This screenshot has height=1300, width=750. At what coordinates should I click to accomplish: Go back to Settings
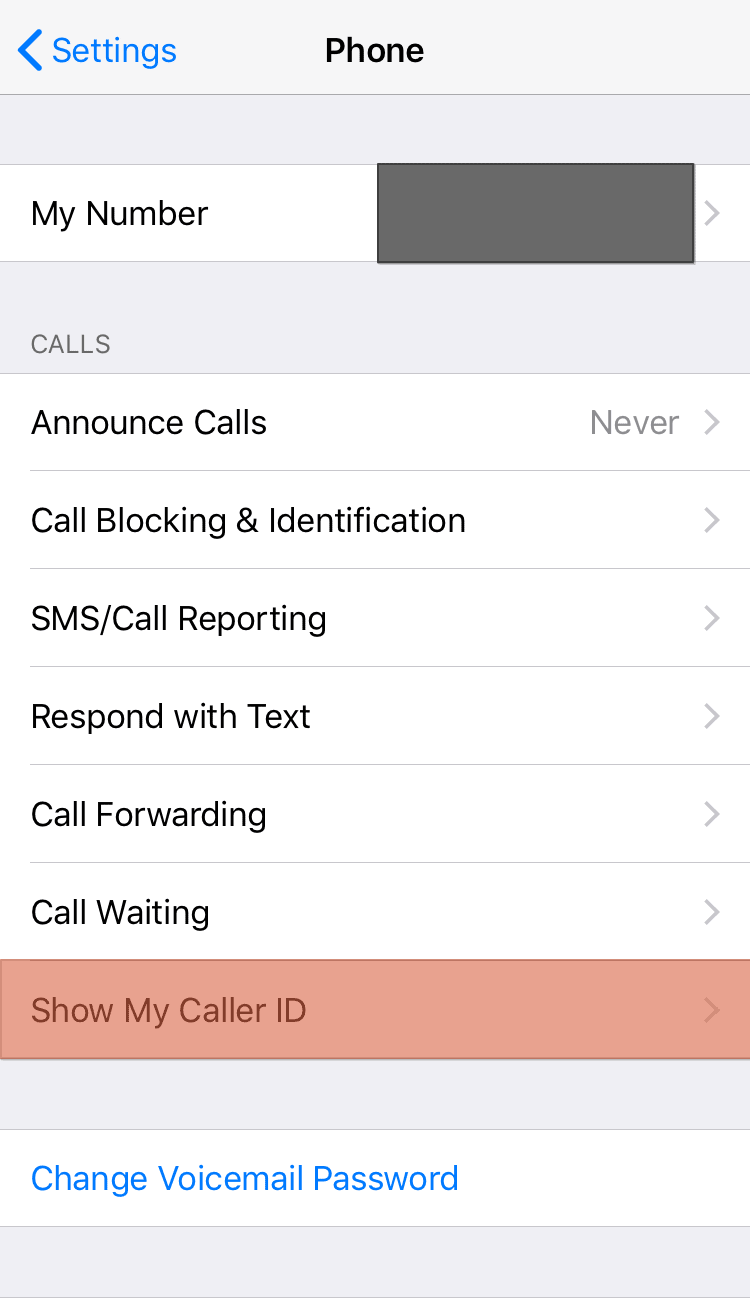pos(98,50)
